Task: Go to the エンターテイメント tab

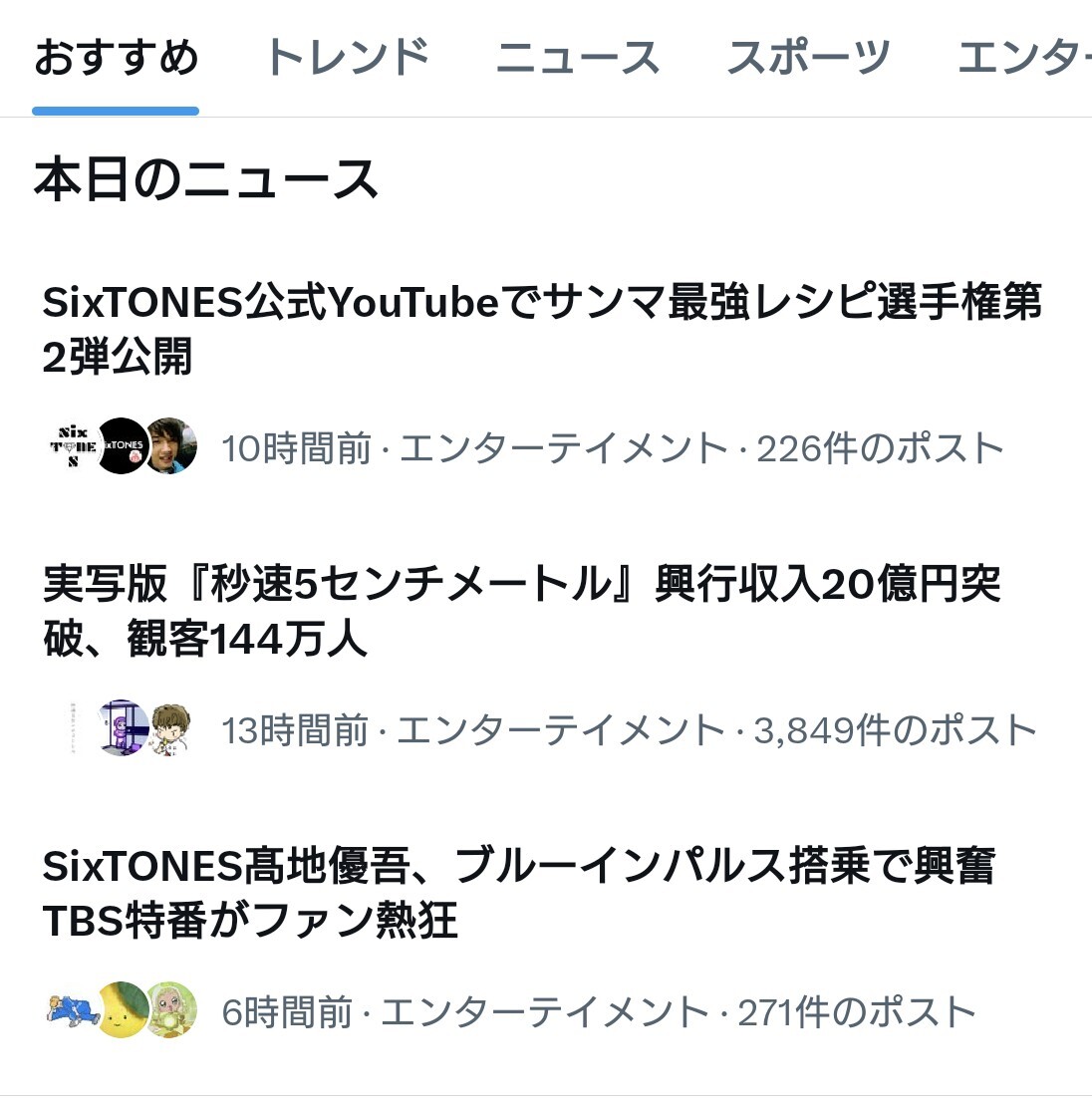Action: click(x=1022, y=58)
